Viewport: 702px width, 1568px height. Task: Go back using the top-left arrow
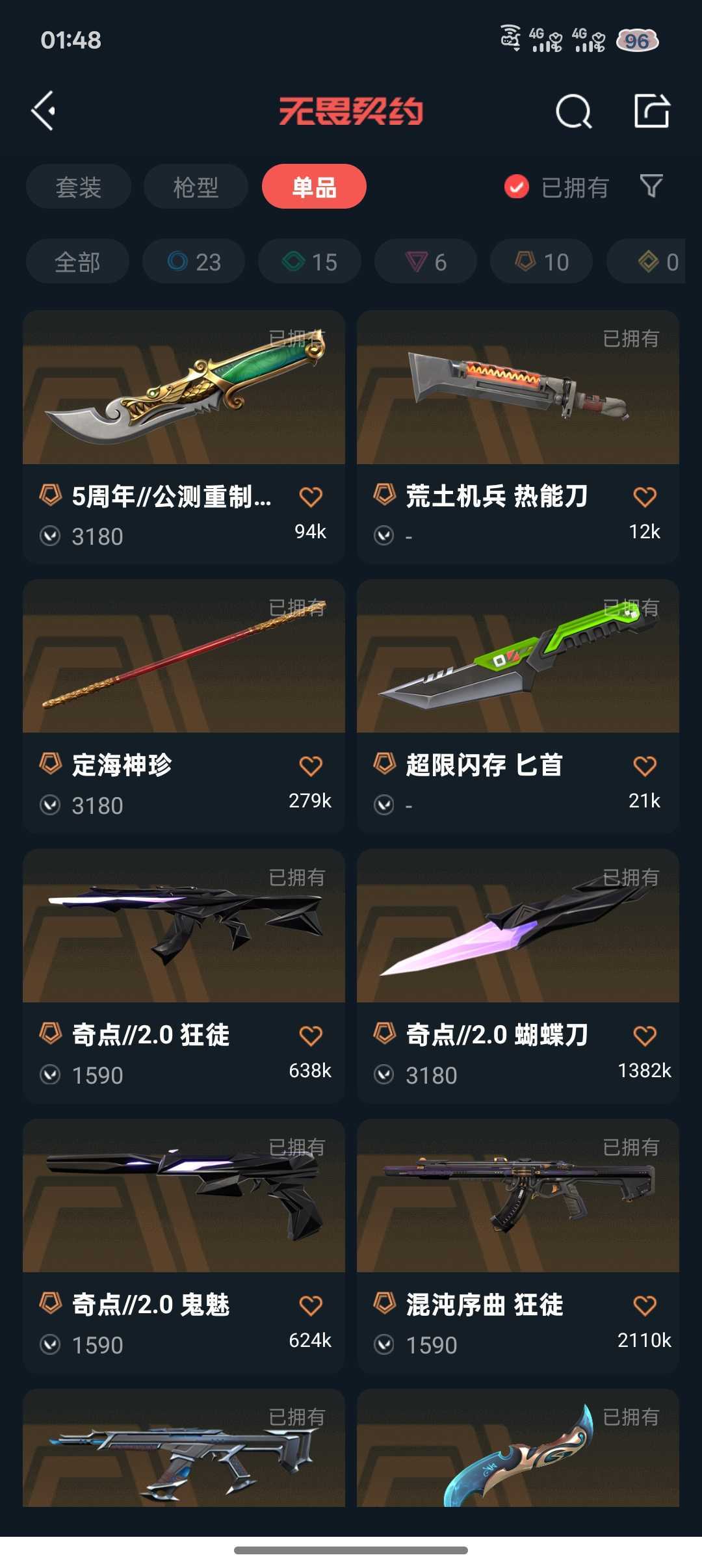click(44, 111)
